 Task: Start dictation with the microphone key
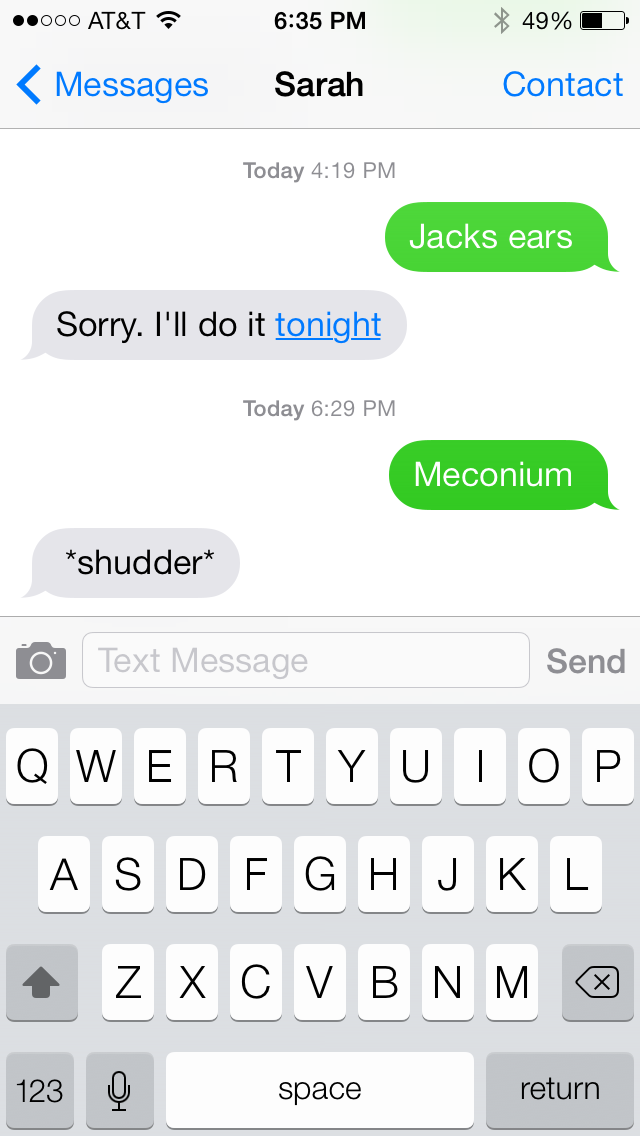120,1090
